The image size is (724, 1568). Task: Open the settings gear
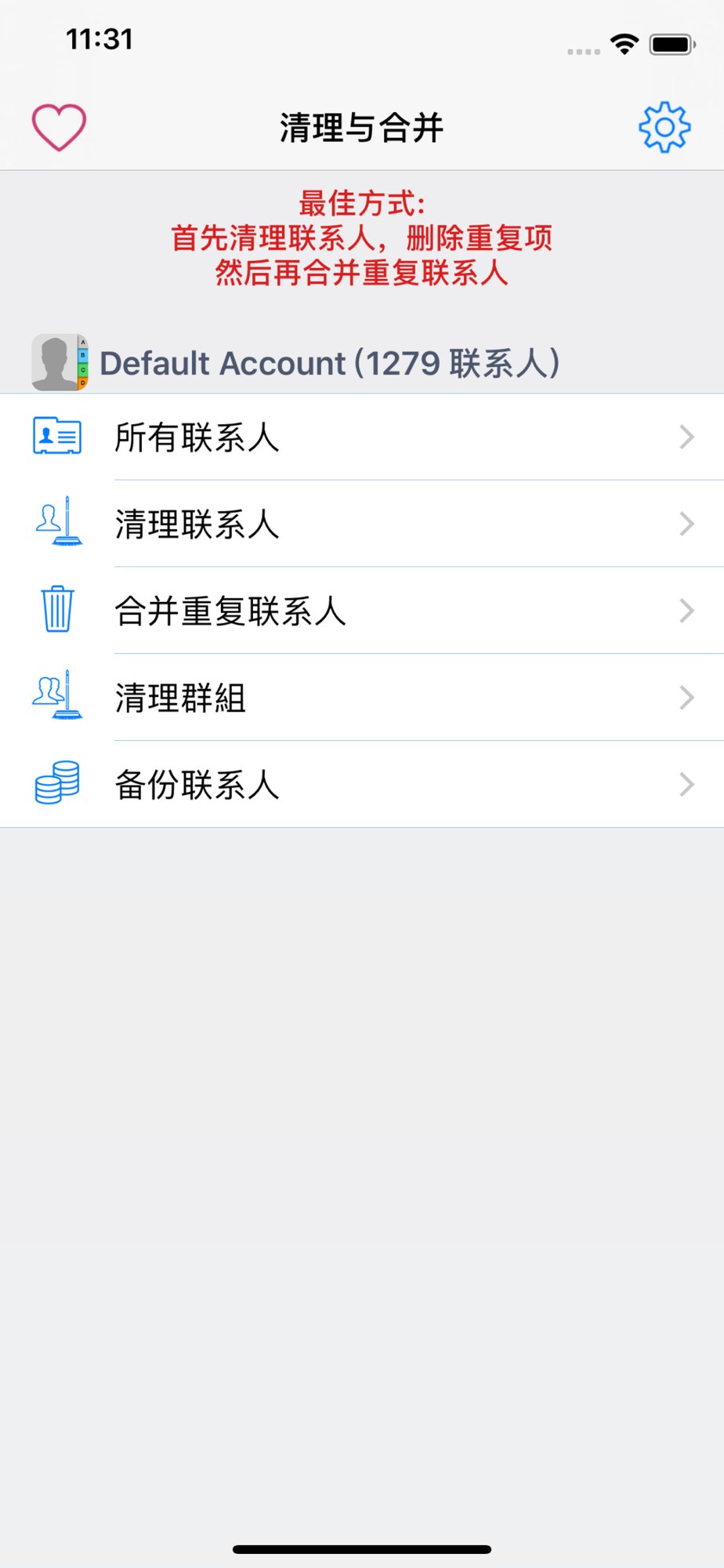click(664, 127)
